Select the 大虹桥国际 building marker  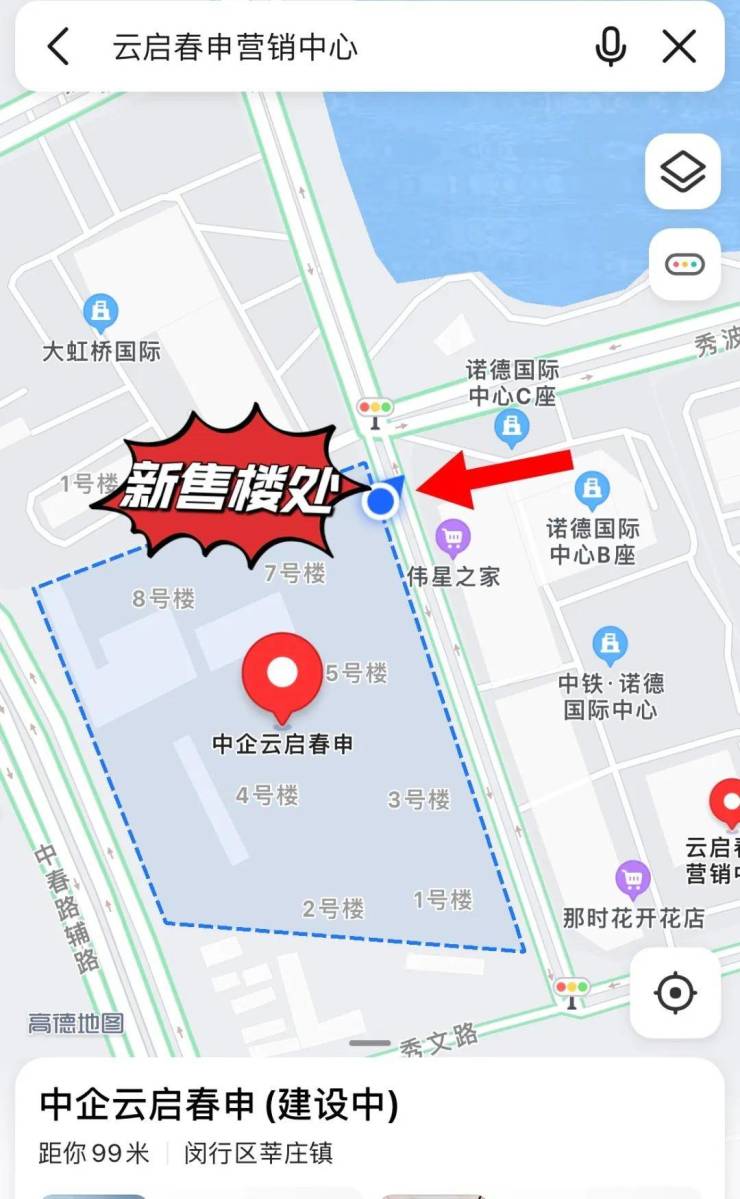(100, 313)
